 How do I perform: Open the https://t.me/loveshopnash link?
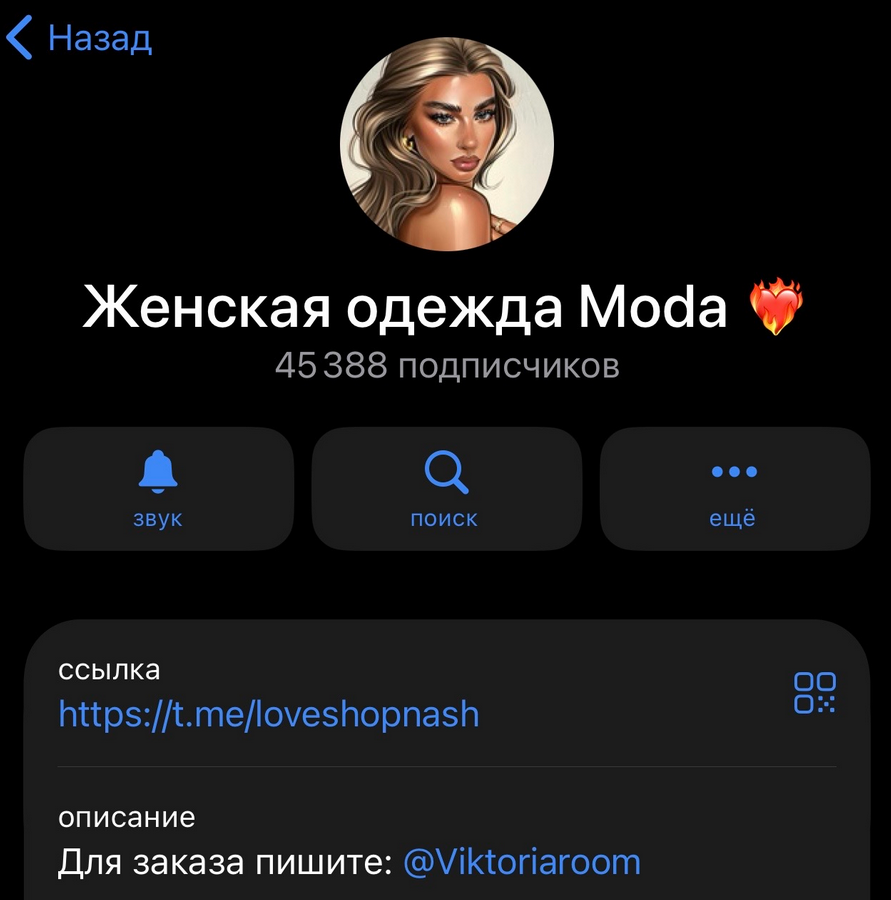(269, 715)
